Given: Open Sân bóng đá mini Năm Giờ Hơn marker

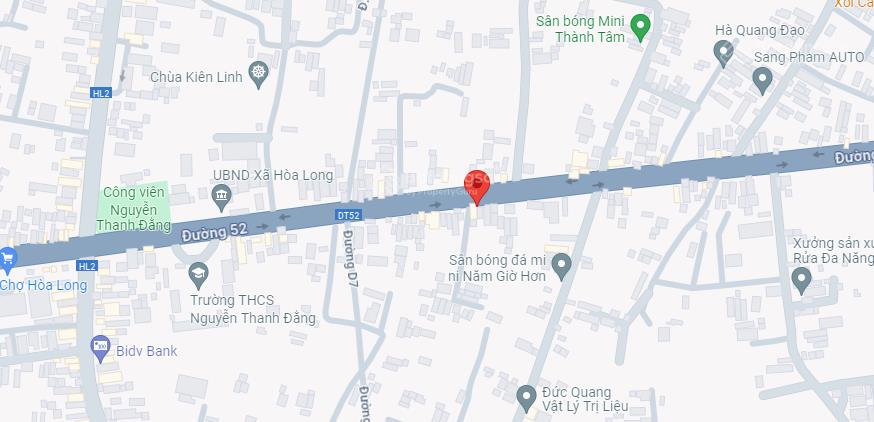Looking at the screenshot, I should coord(561,266).
